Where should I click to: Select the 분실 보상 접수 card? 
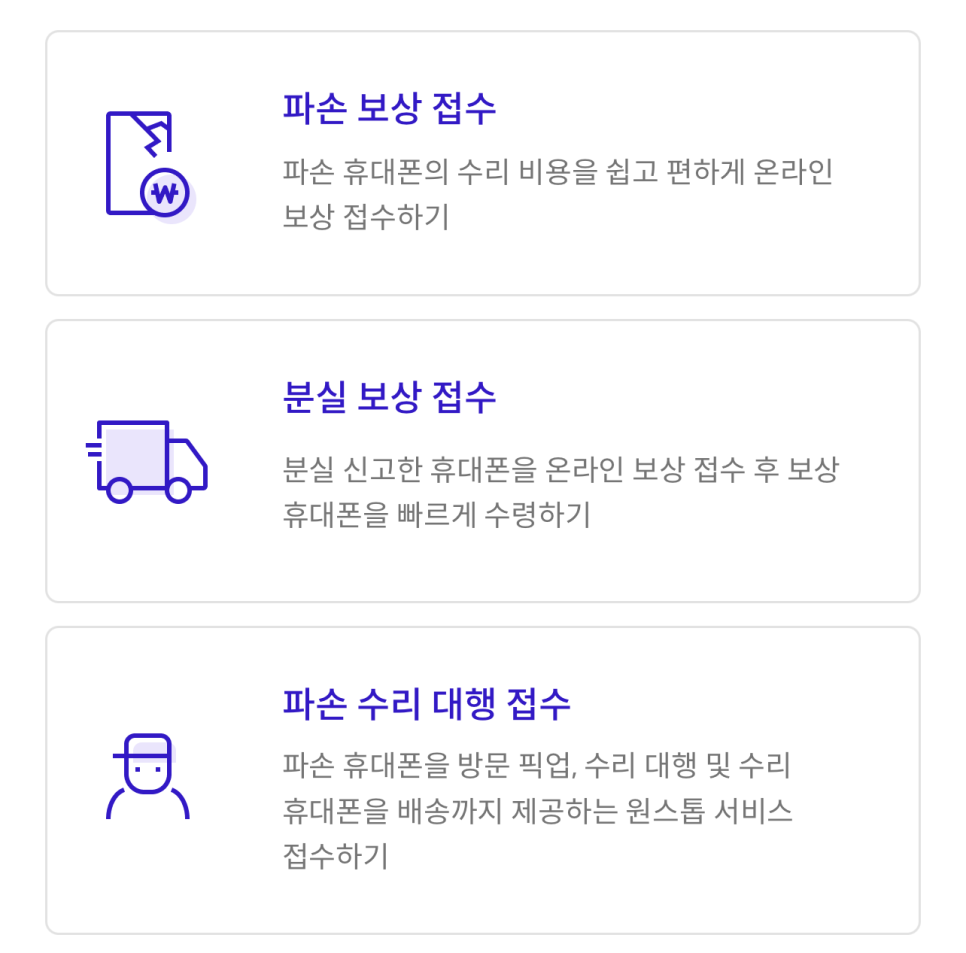coord(482,461)
